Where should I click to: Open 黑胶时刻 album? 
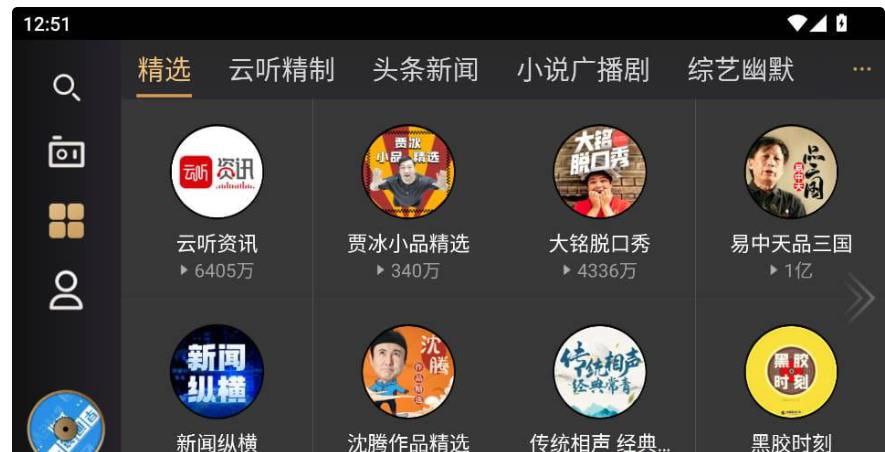click(x=791, y=372)
